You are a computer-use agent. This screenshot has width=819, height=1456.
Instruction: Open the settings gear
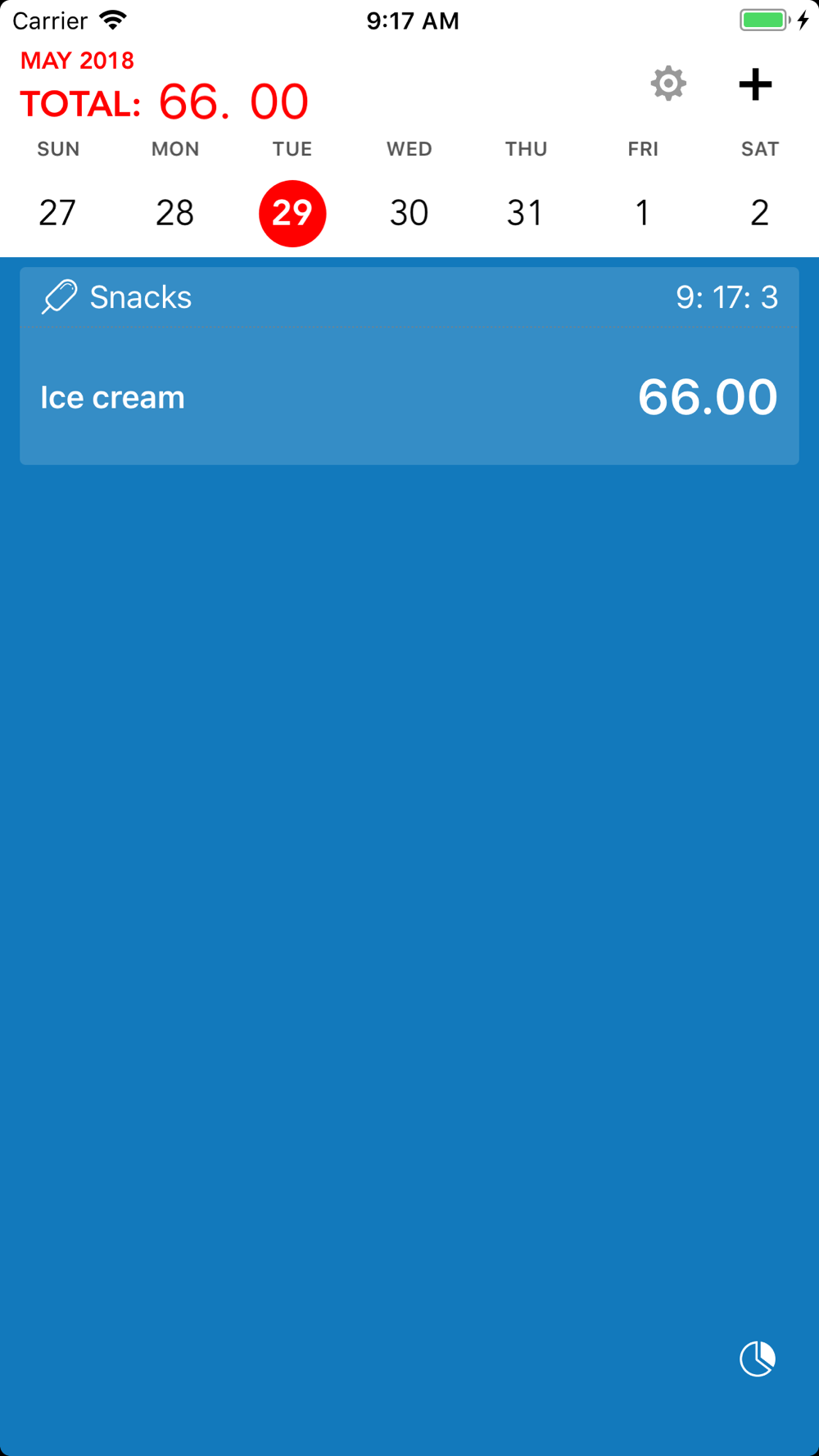(x=668, y=84)
